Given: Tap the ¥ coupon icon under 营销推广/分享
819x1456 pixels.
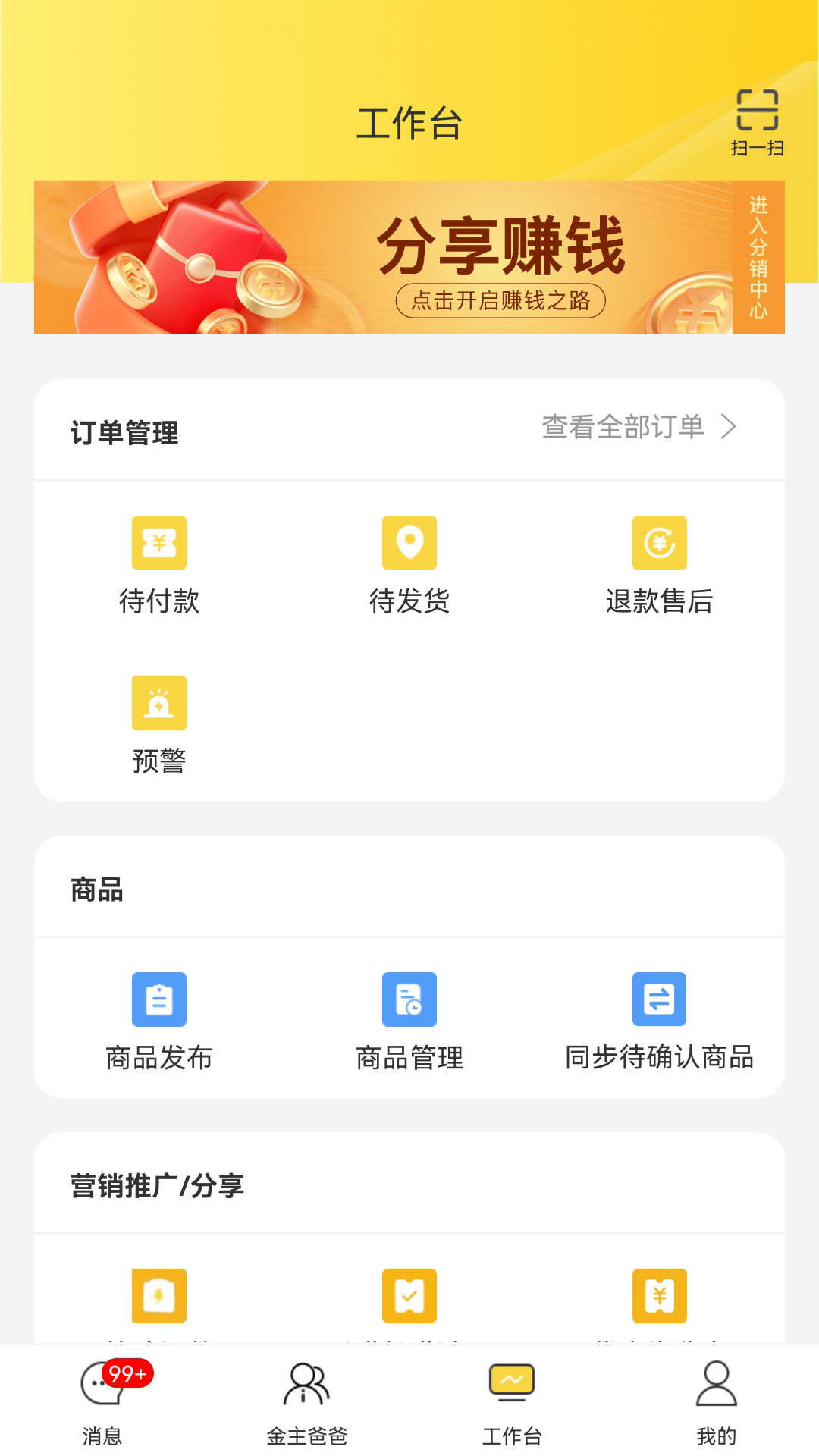Looking at the screenshot, I should 659,1297.
